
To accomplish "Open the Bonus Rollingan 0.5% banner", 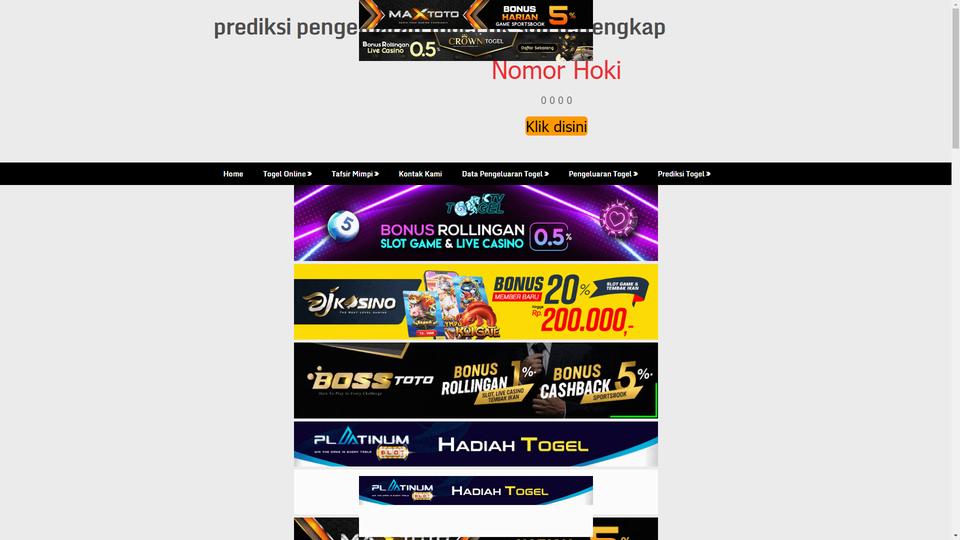I will click(476, 223).
